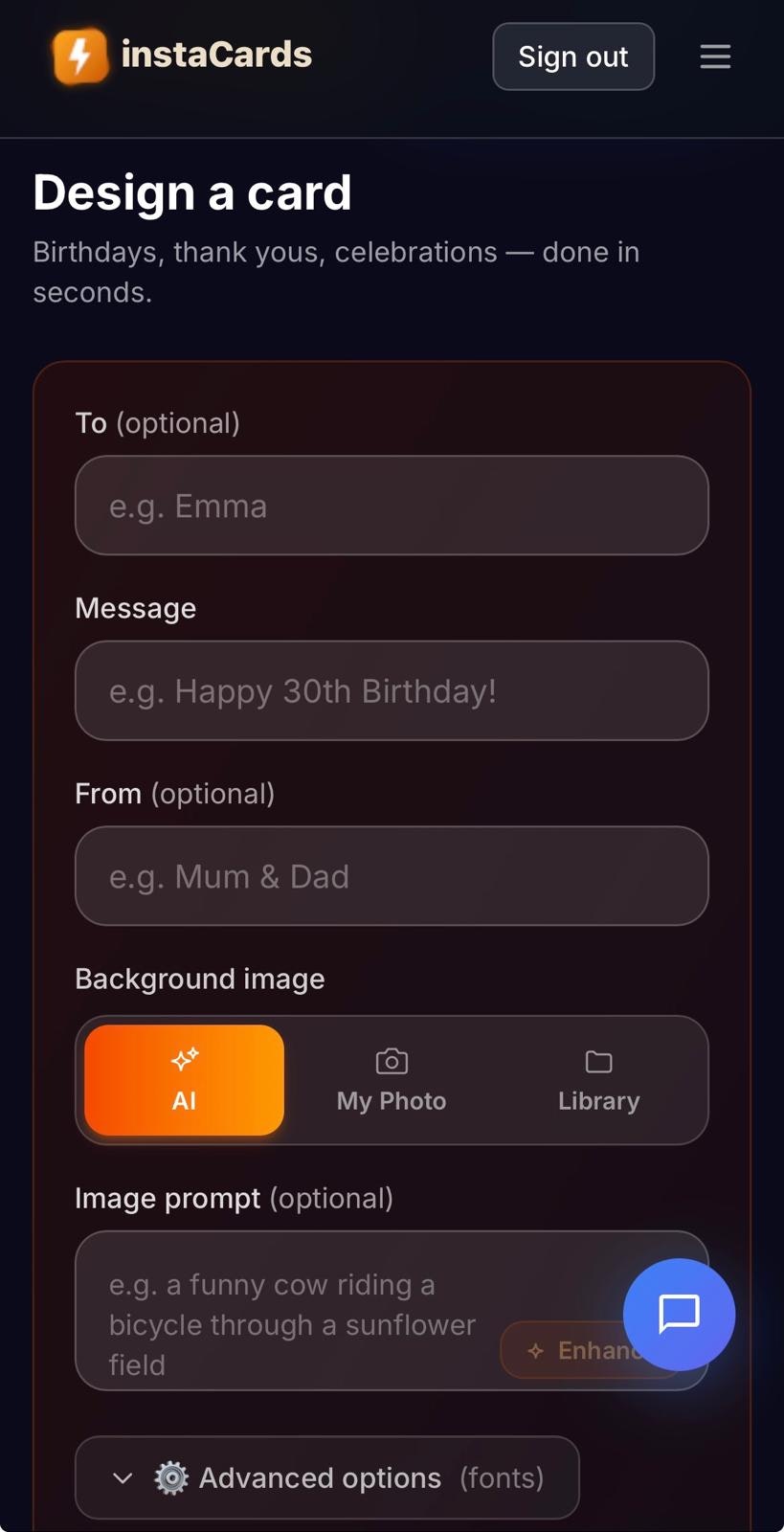Enhance the image prompt

(x=565, y=1350)
